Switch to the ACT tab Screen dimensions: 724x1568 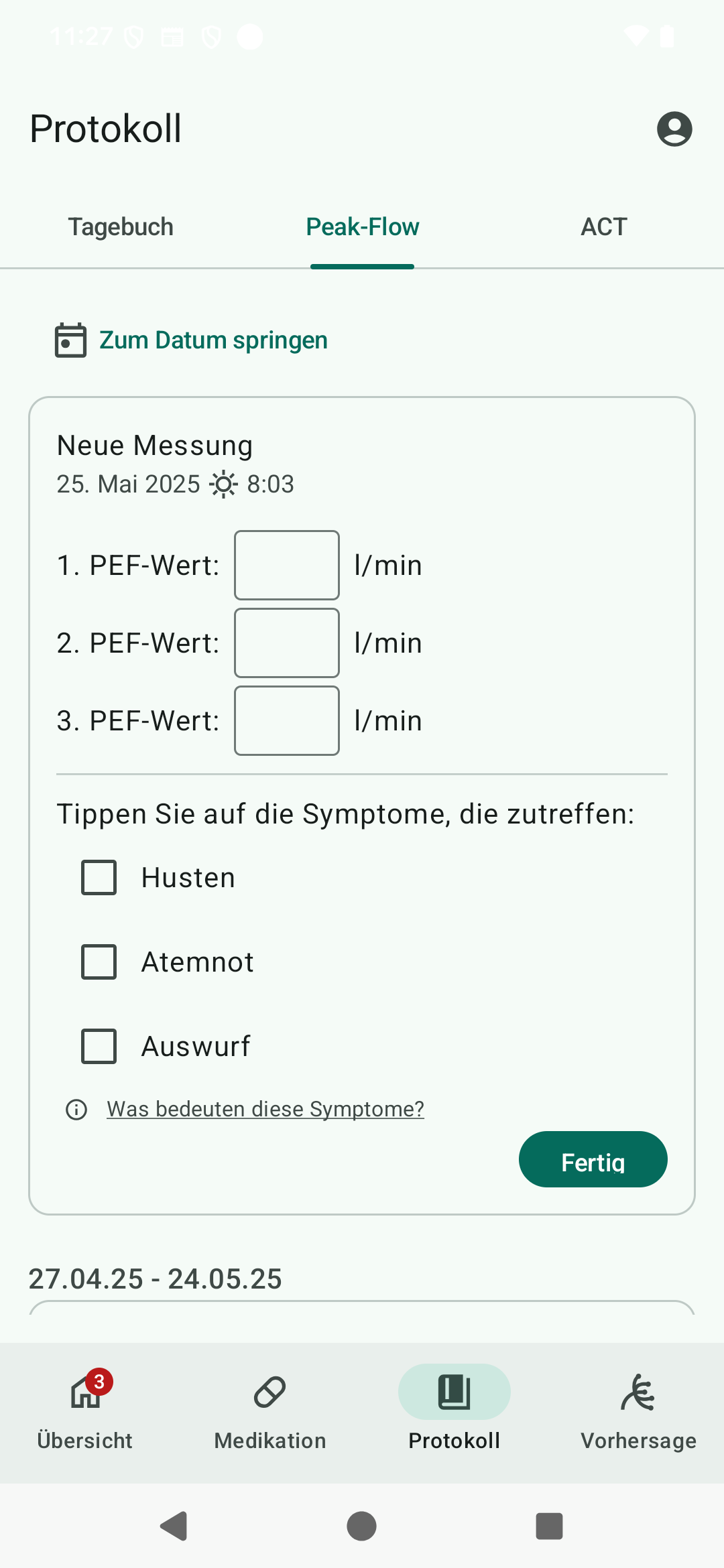click(x=604, y=227)
